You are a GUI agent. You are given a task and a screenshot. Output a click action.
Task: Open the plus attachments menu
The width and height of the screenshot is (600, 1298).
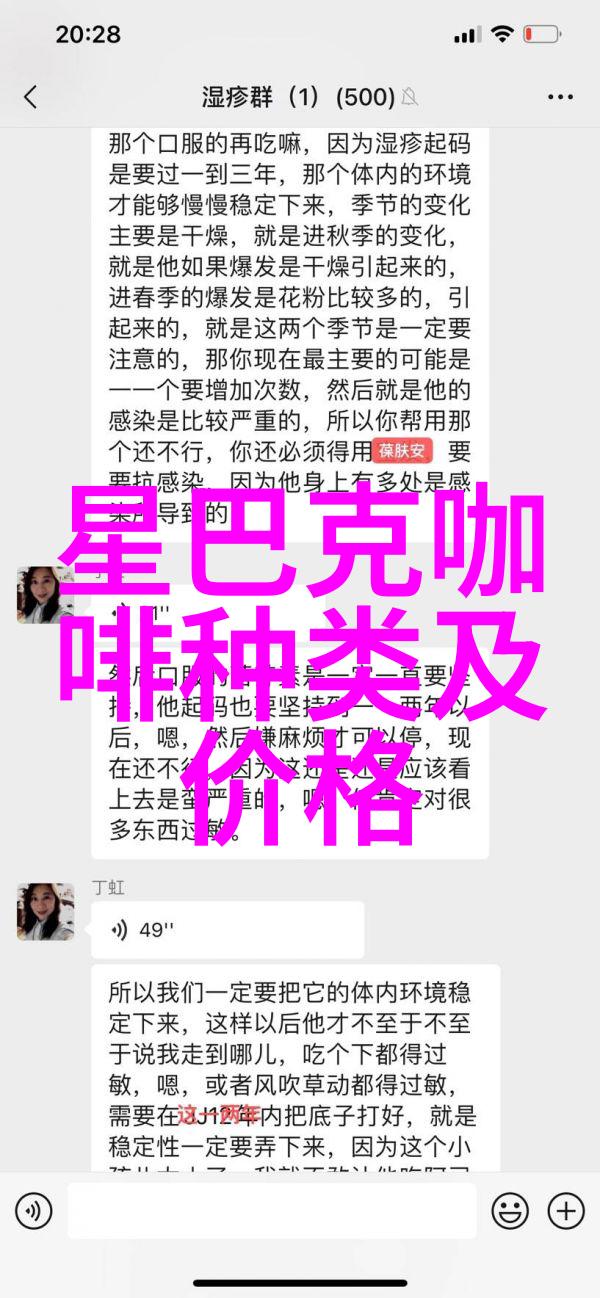click(565, 1211)
